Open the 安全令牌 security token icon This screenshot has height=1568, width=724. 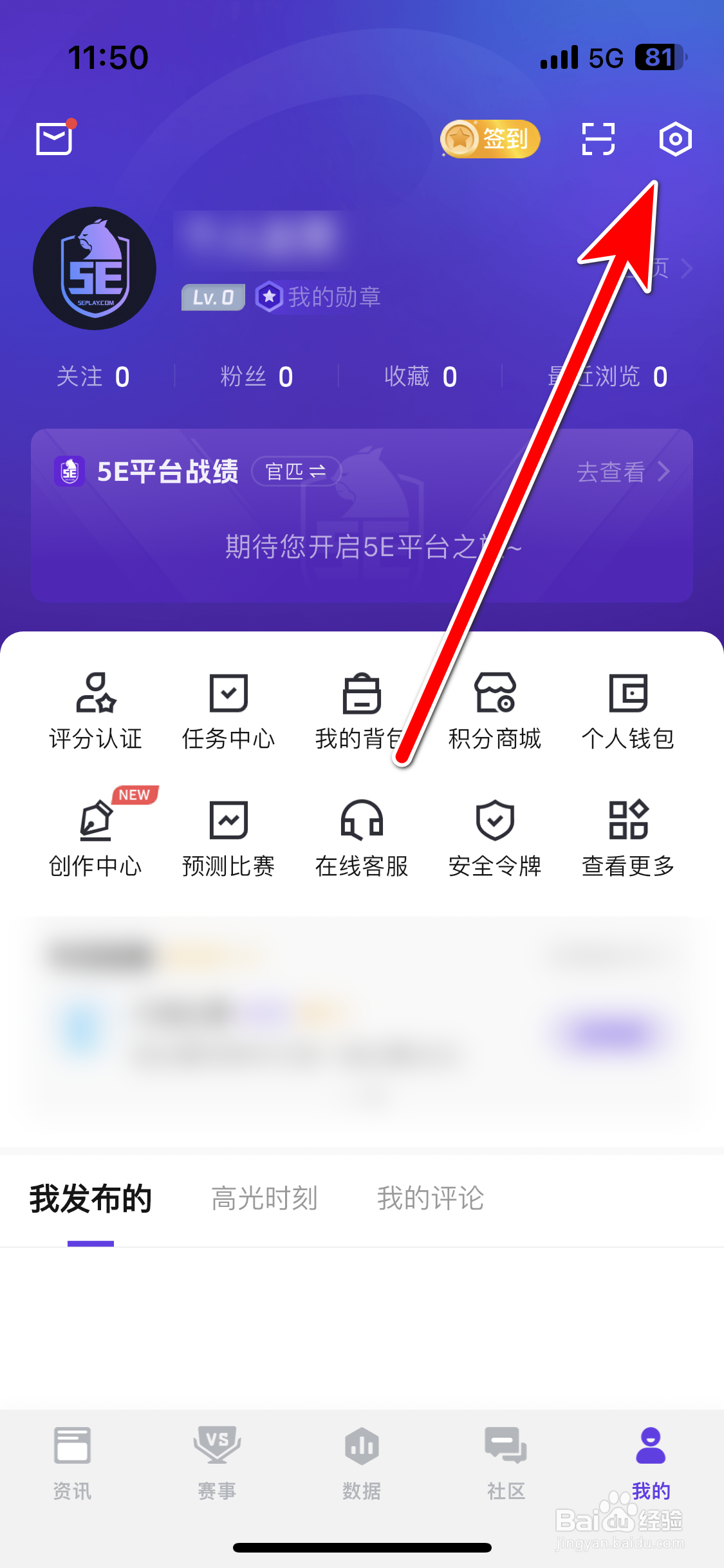pyautogui.click(x=495, y=835)
